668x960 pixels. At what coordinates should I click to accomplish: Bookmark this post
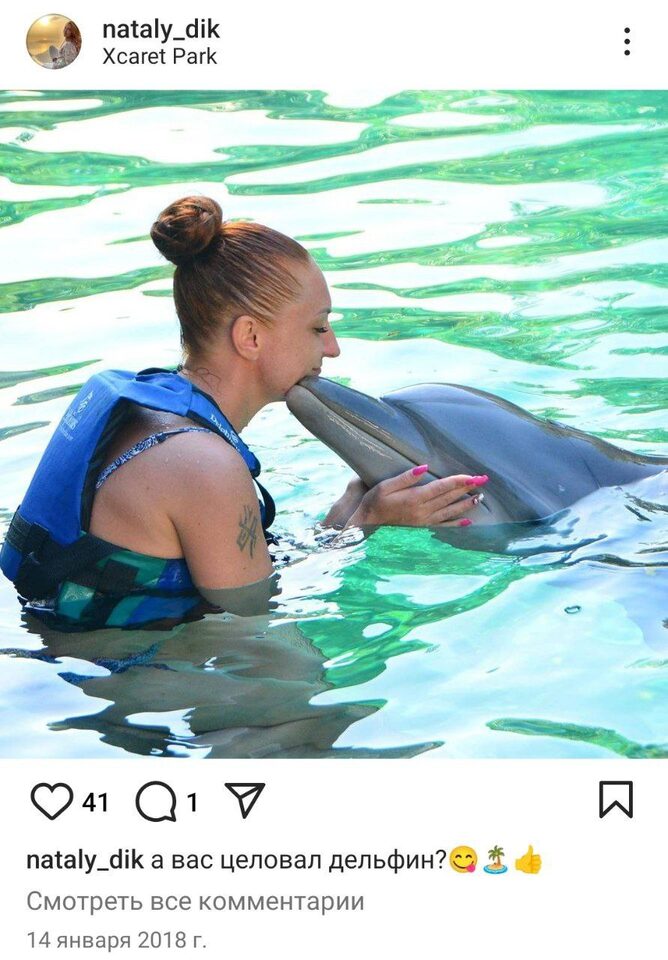[x=616, y=800]
